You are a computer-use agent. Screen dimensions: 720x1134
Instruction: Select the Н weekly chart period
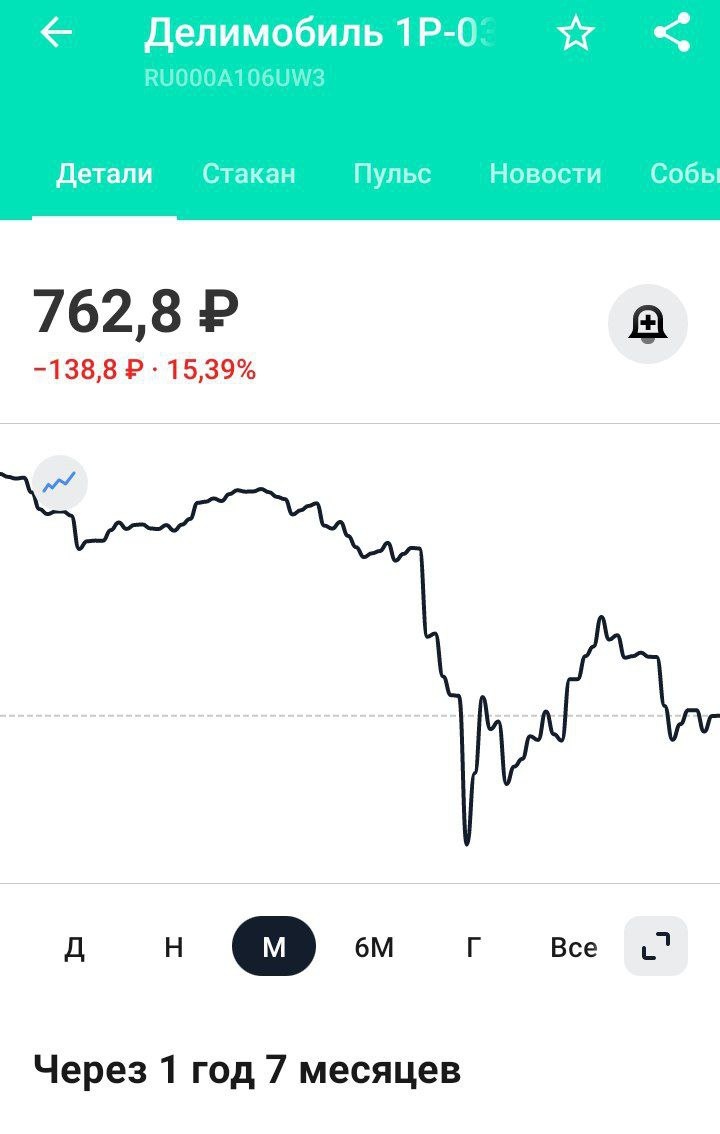(x=175, y=946)
